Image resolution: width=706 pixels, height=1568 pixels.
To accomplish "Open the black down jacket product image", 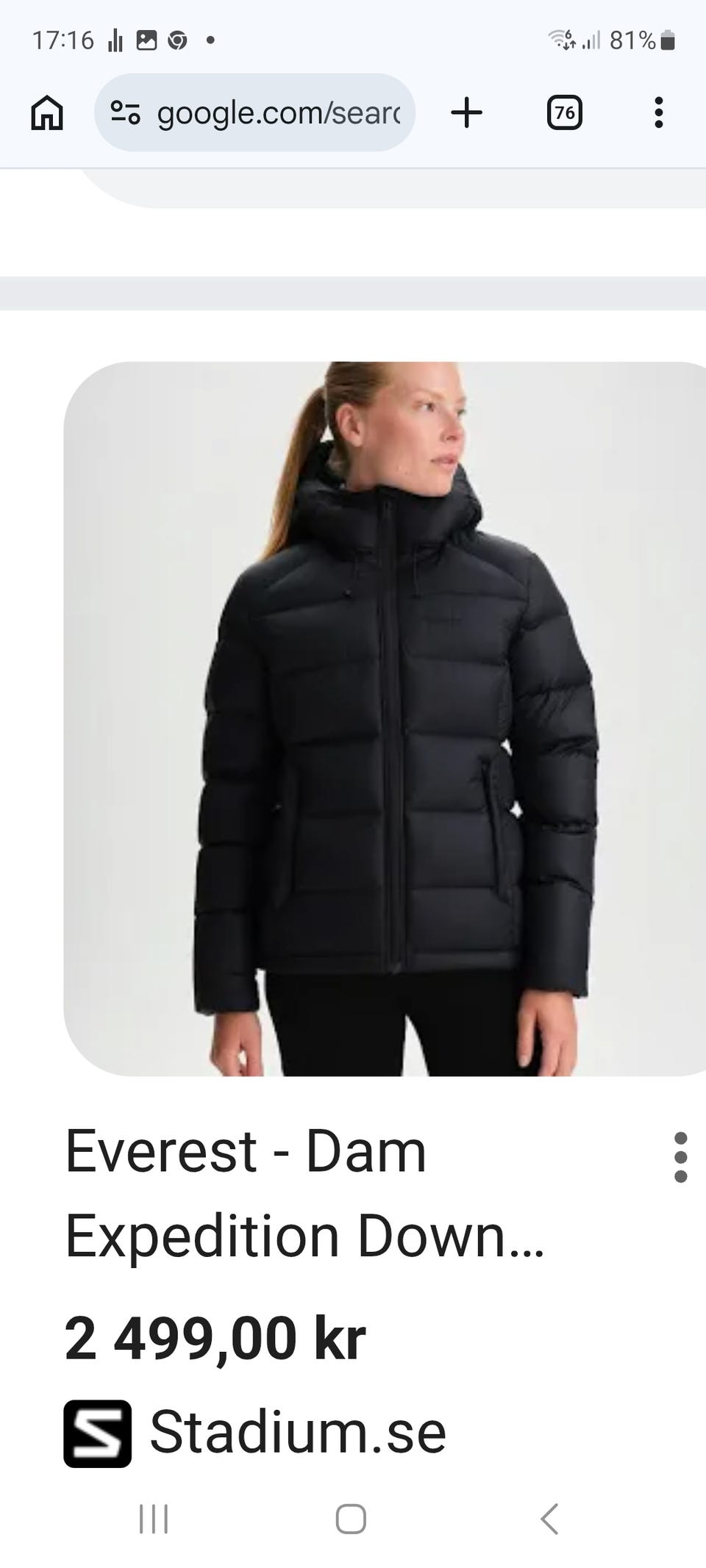I will coord(385,718).
